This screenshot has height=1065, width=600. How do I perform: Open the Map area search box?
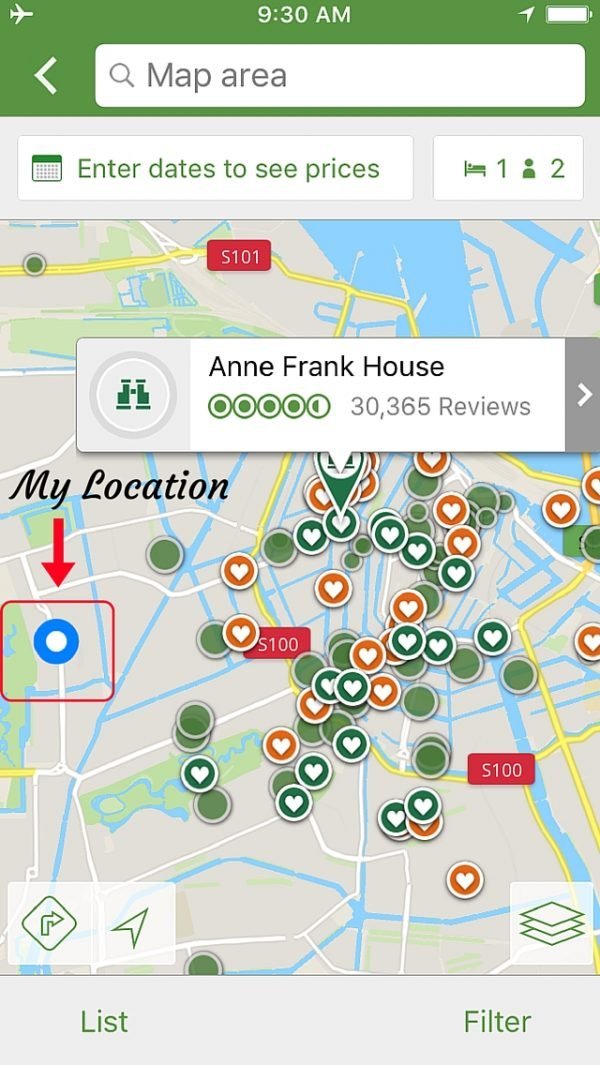[340, 75]
